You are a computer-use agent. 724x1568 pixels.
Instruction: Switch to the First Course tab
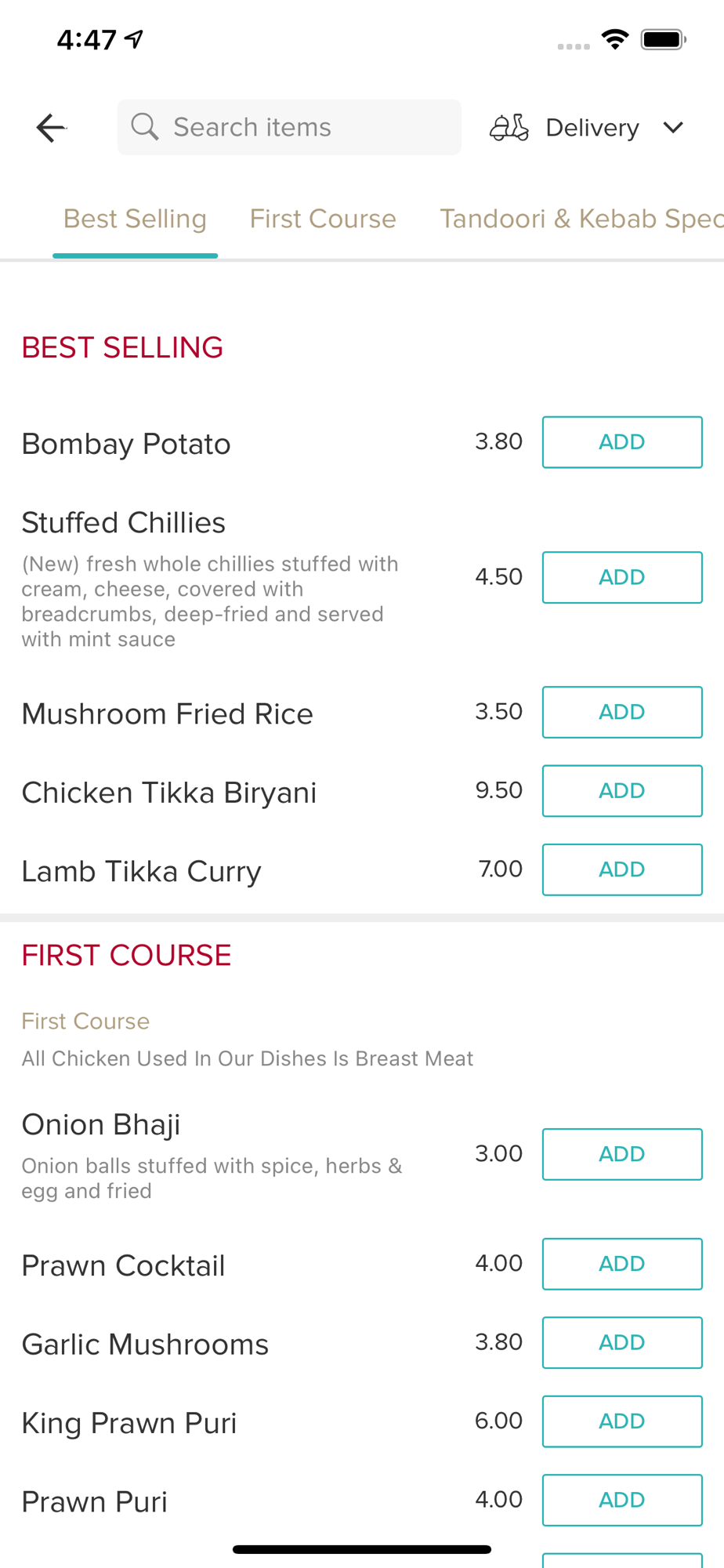(323, 219)
